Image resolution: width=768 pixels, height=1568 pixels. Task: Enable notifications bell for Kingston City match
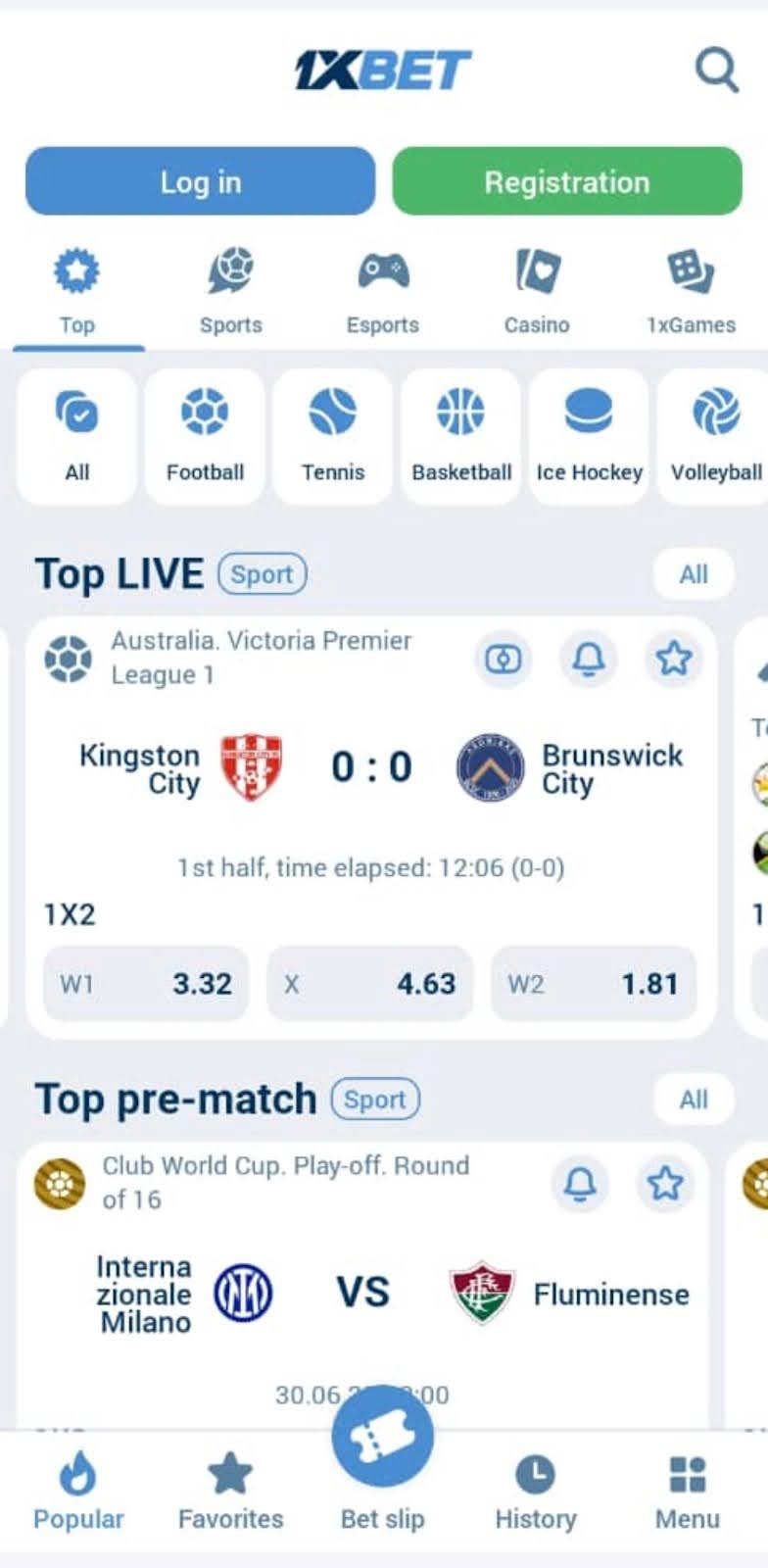589,659
